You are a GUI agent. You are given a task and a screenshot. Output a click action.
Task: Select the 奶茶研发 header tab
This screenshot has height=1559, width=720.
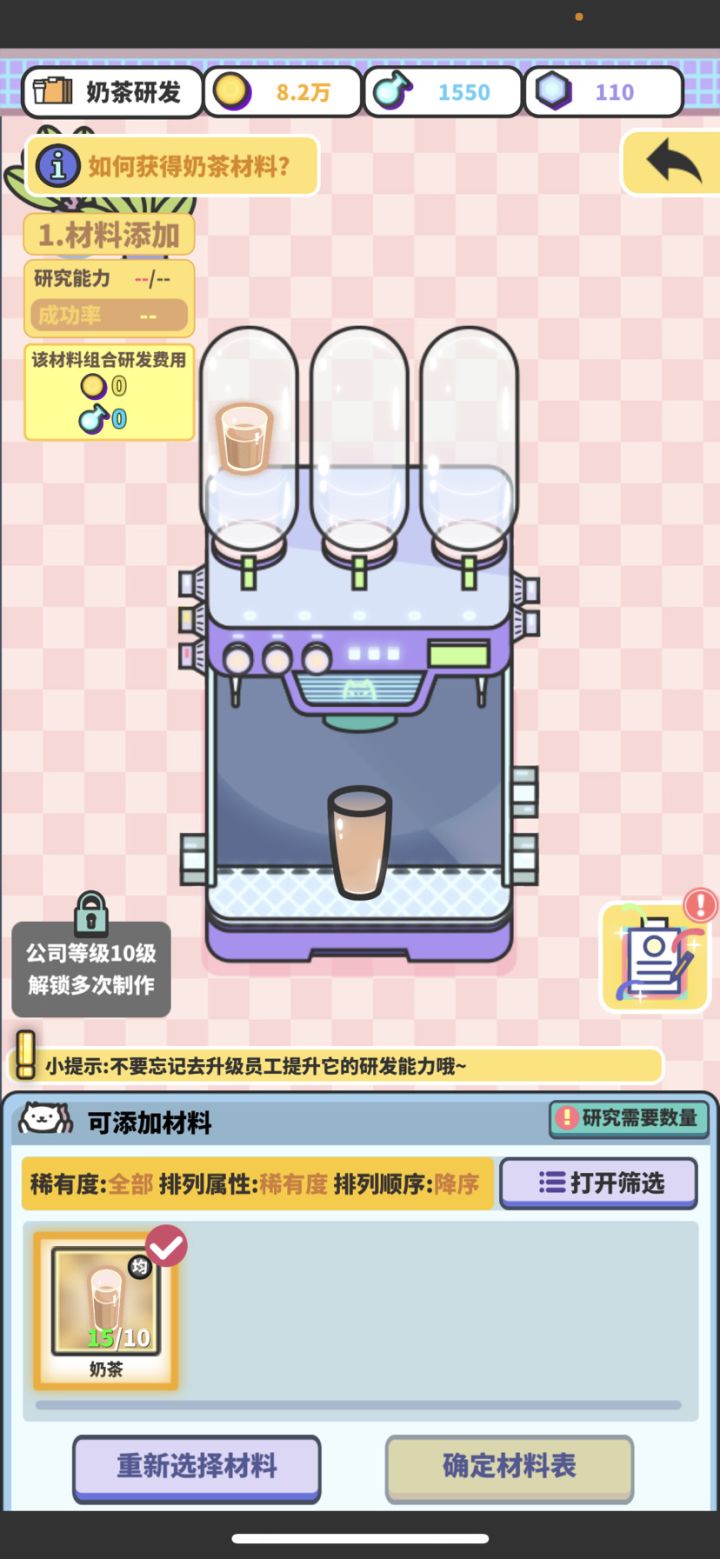pyautogui.click(x=110, y=91)
